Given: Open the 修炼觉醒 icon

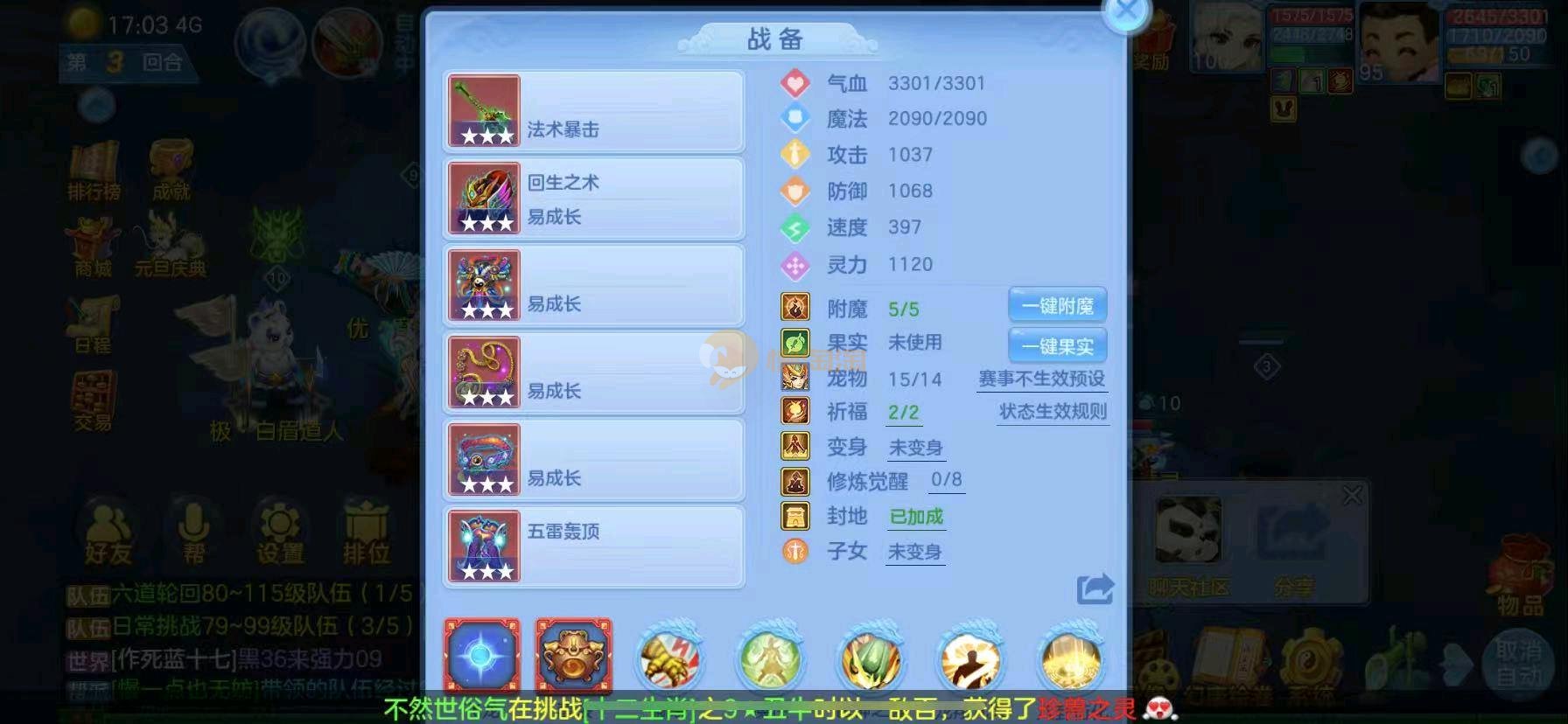Looking at the screenshot, I should point(794,481).
